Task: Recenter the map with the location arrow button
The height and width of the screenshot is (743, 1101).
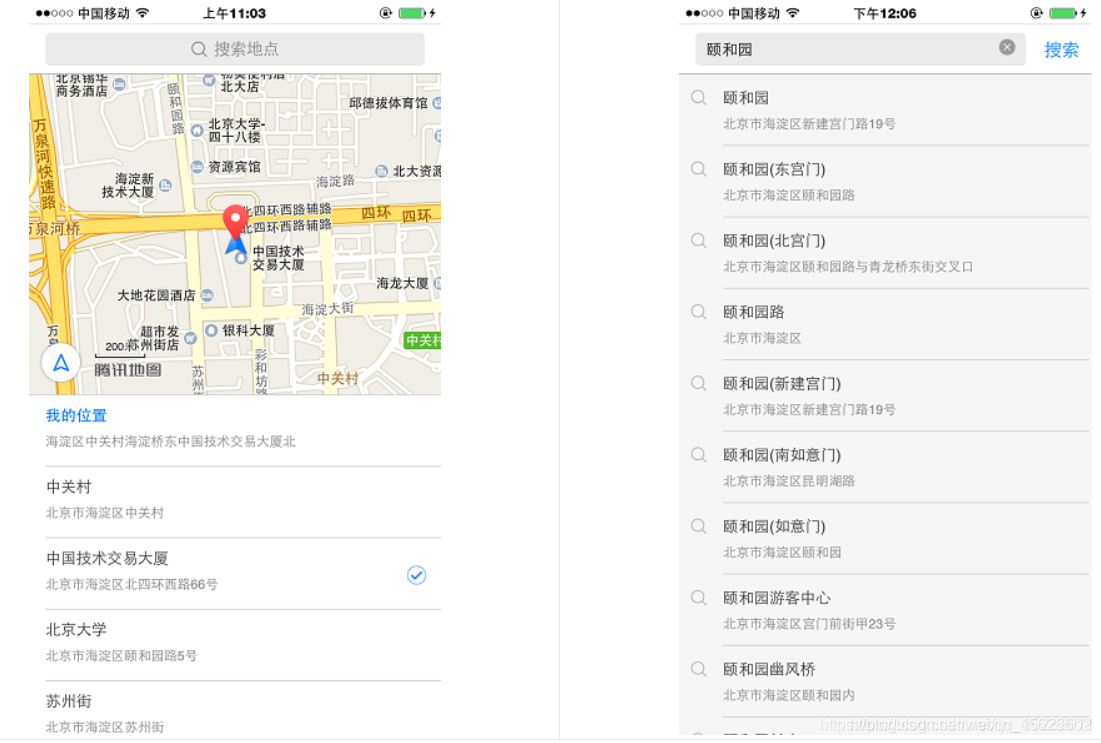Action: [x=61, y=363]
